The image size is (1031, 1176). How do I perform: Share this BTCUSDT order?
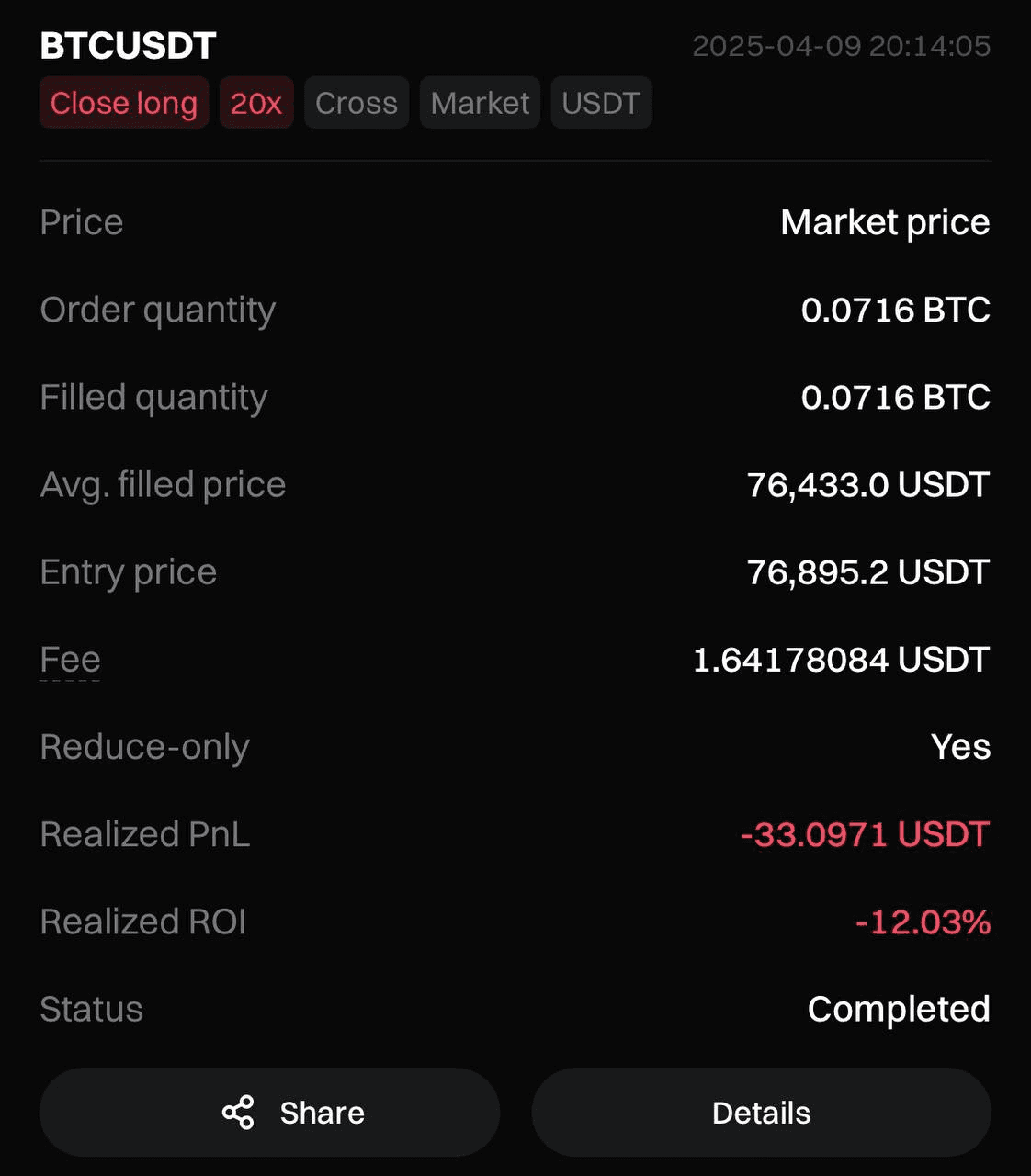pos(269,1113)
